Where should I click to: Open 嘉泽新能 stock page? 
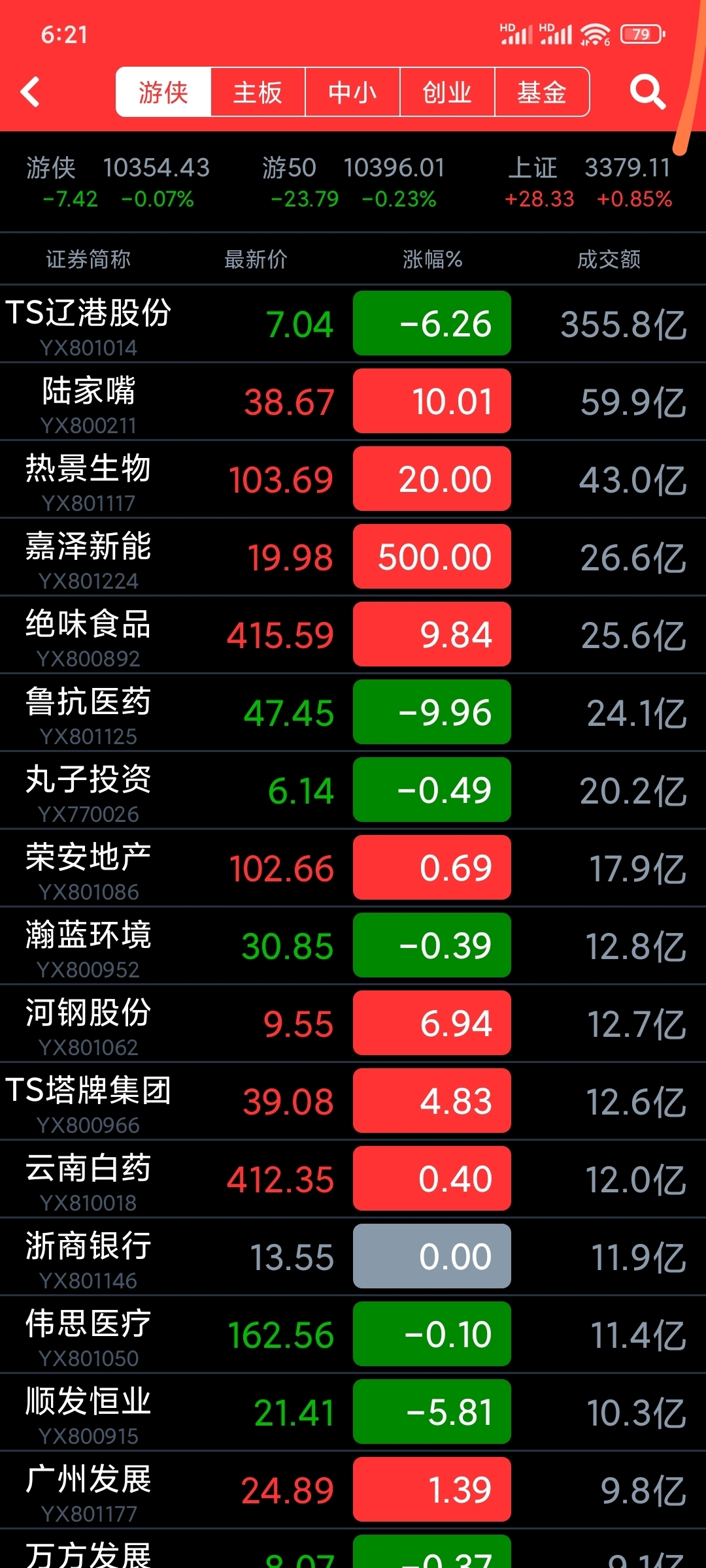pyautogui.click(x=353, y=557)
